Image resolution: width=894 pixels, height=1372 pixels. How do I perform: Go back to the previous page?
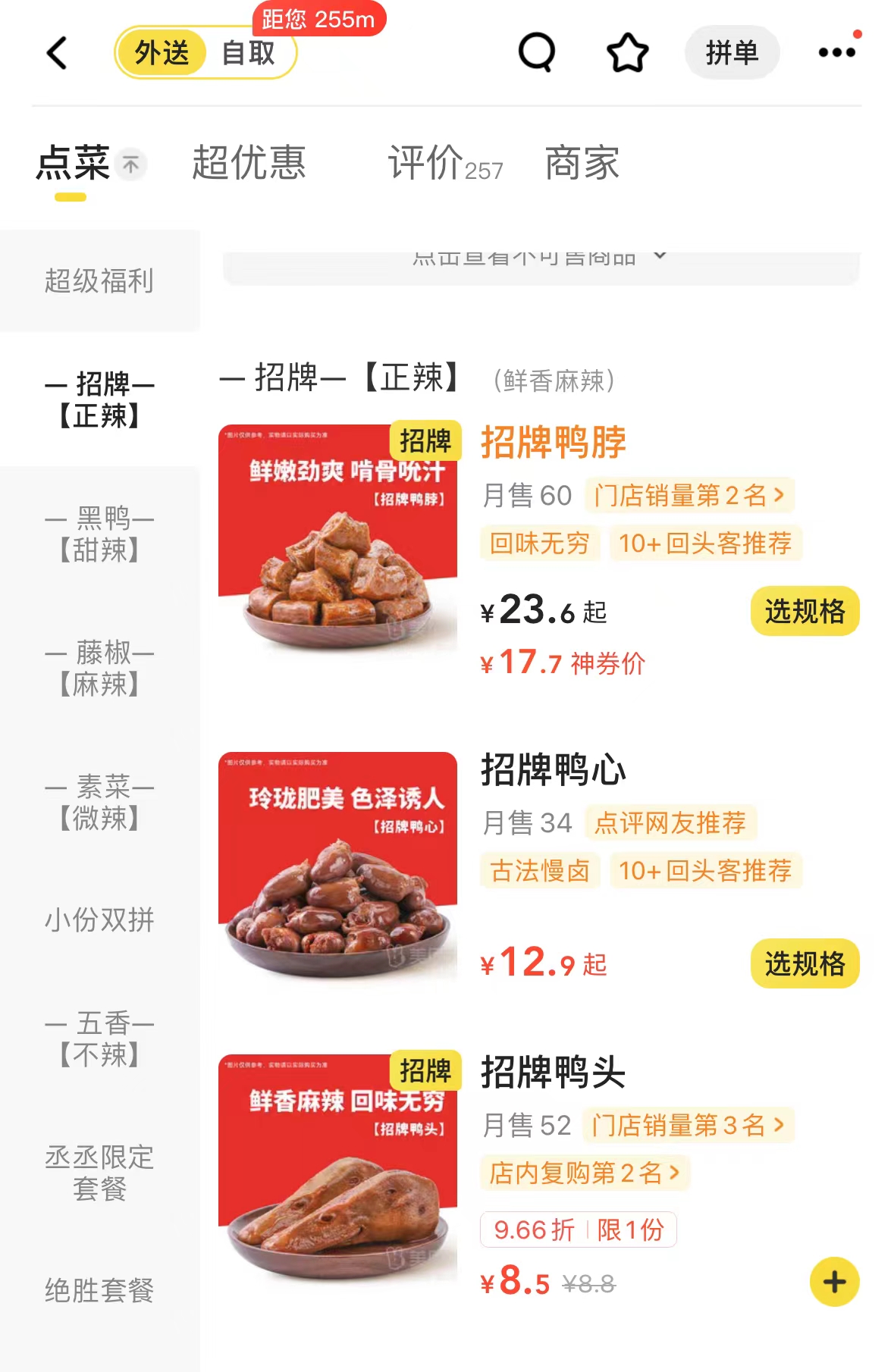coord(58,53)
